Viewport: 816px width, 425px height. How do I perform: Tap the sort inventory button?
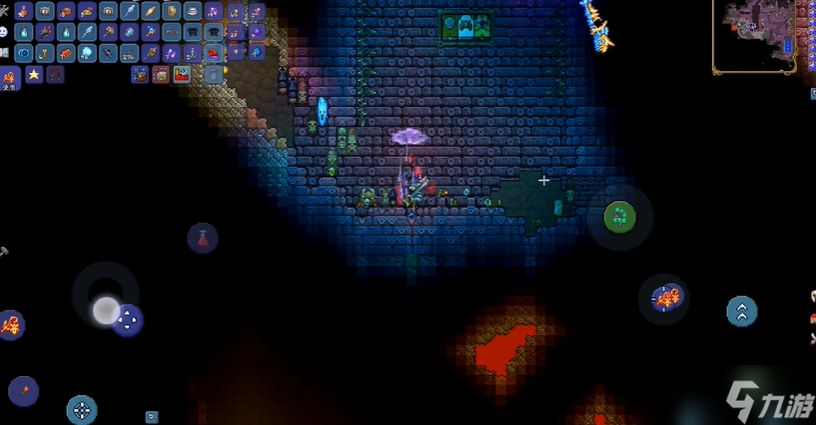[x=161, y=74]
